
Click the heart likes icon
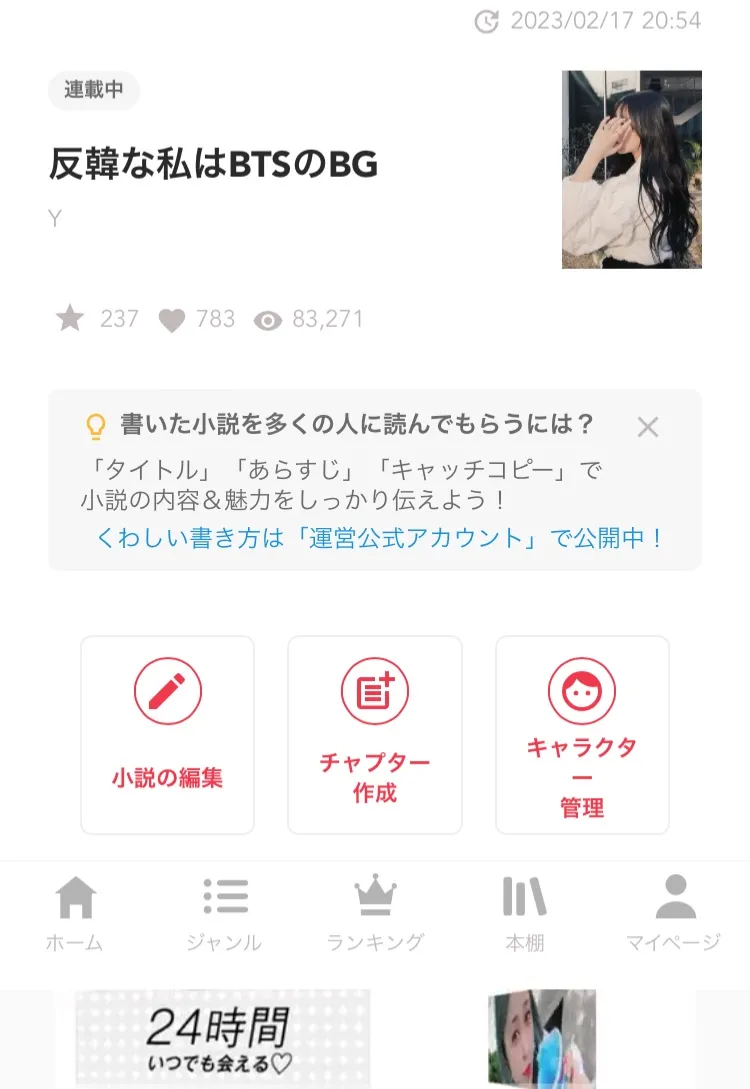coord(170,319)
